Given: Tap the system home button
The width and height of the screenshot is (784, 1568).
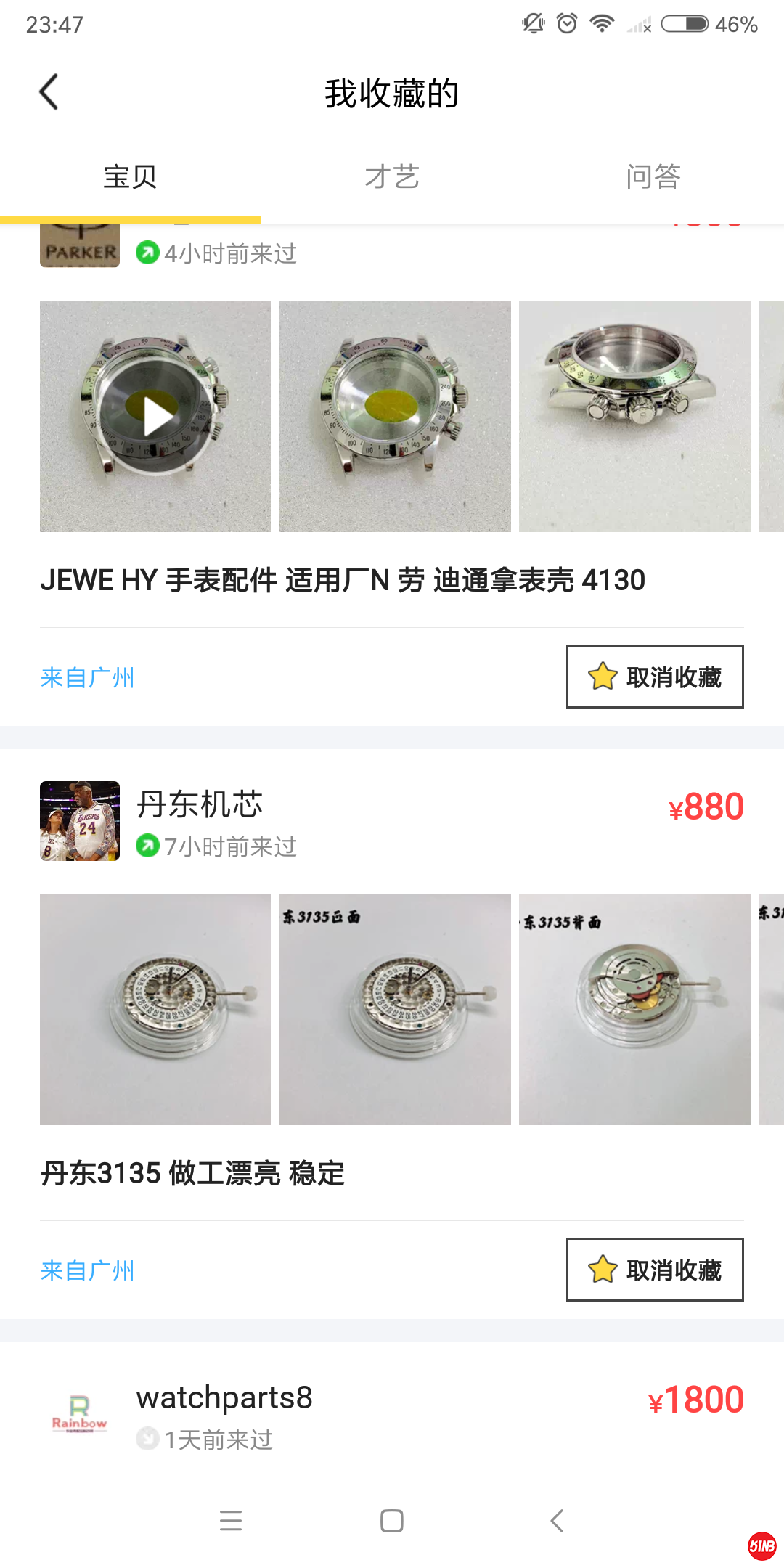Looking at the screenshot, I should [x=392, y=1520].
